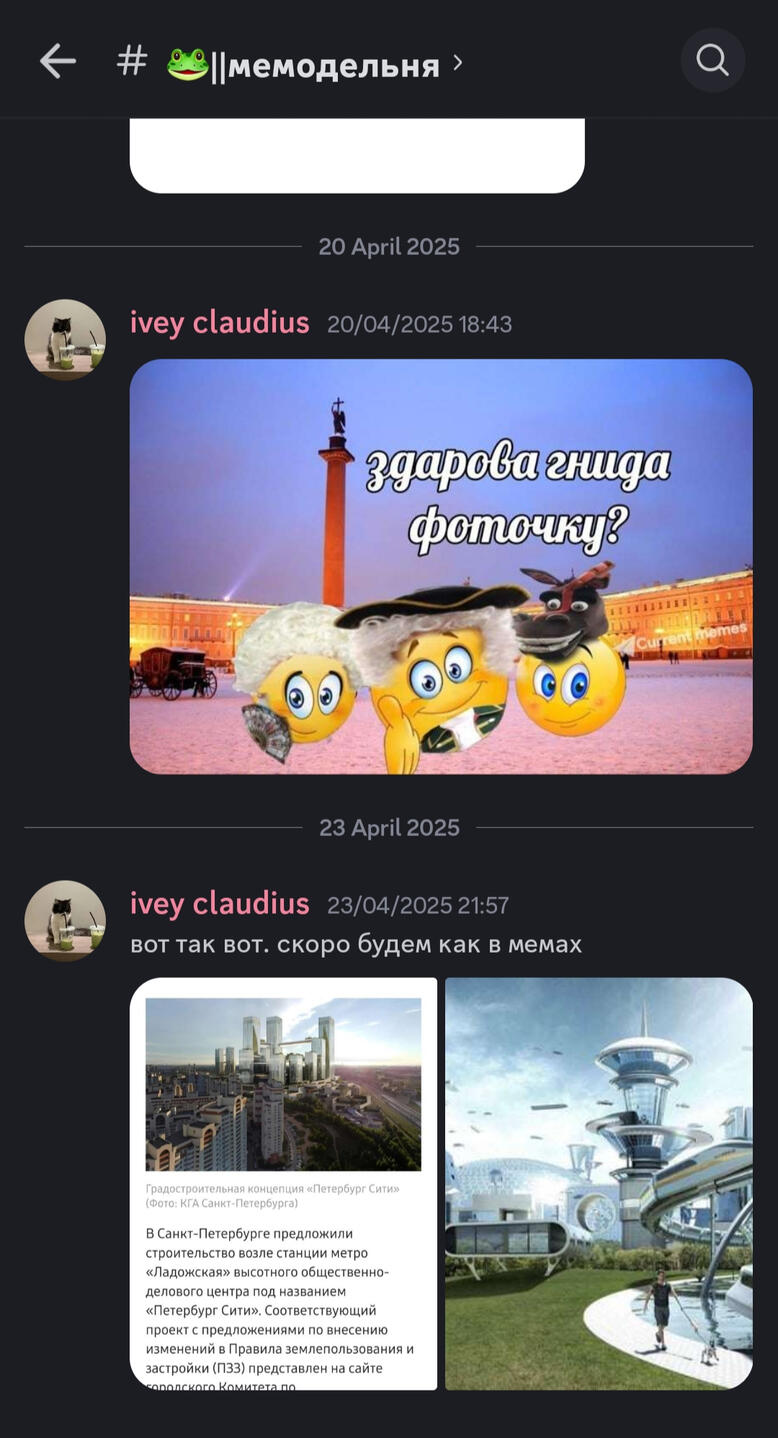This screenshot has height=1438, width=778.
Task: Open the white image attachment at the top
Action: coord(357,156)
